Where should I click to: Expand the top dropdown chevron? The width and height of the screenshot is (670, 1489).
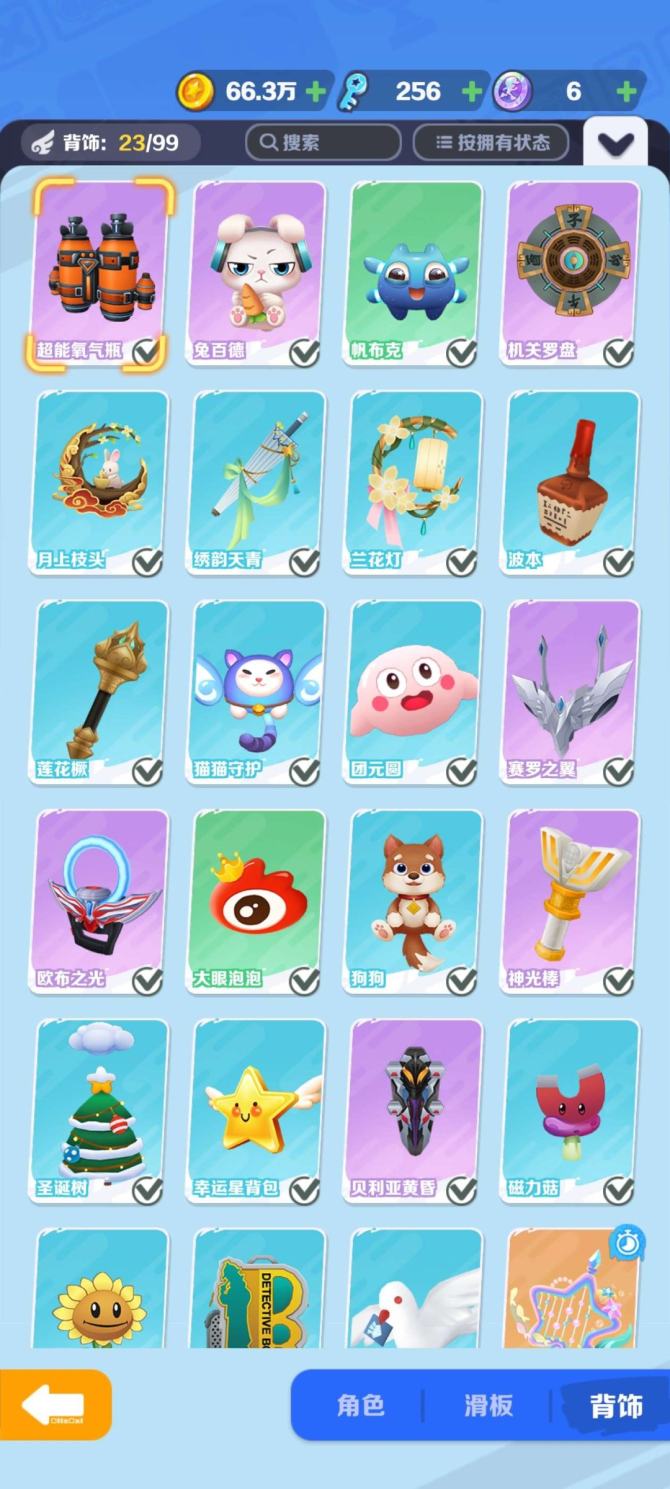click(614, 145)
